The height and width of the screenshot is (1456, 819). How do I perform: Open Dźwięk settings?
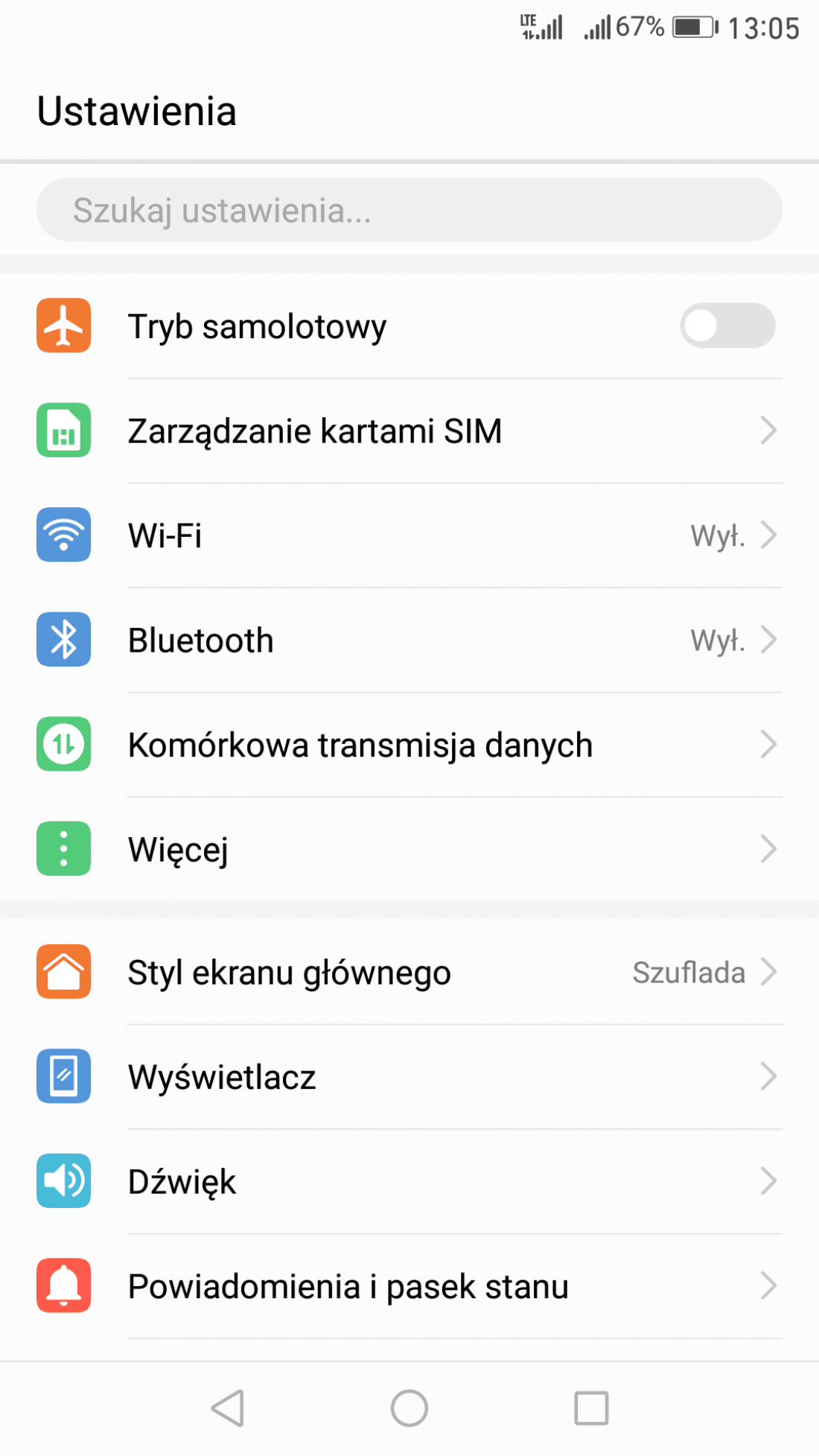[409, 1181]
